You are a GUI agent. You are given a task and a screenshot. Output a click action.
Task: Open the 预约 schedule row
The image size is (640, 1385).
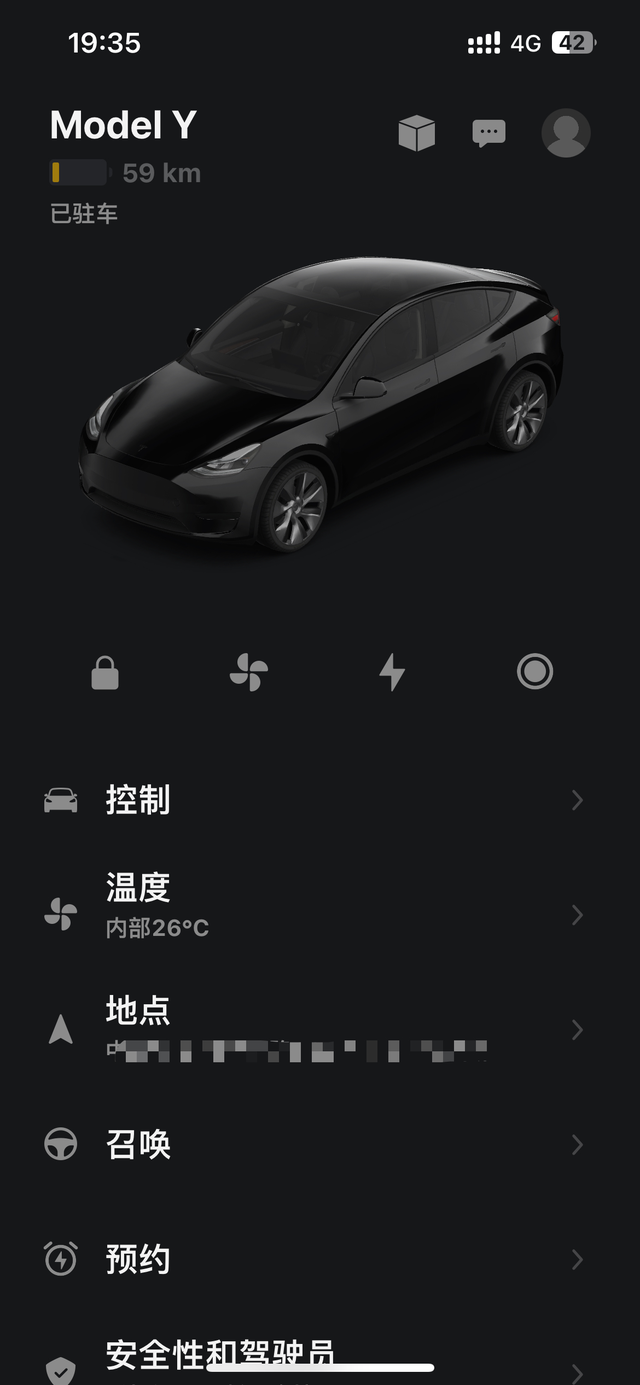point(310,1259)
